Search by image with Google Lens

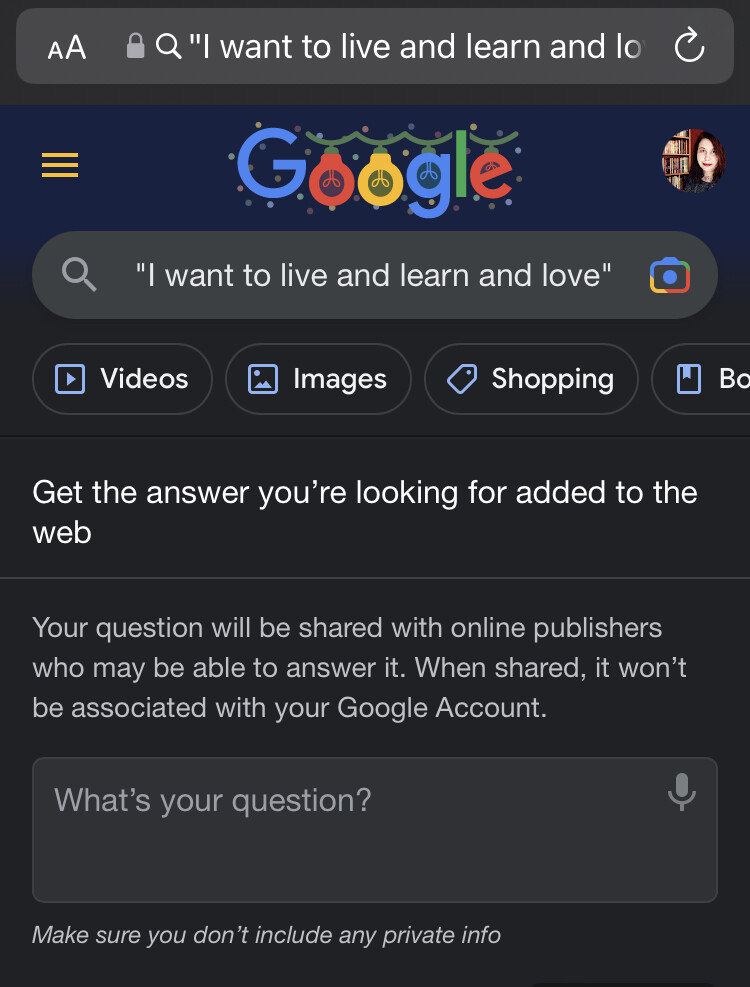669,275
